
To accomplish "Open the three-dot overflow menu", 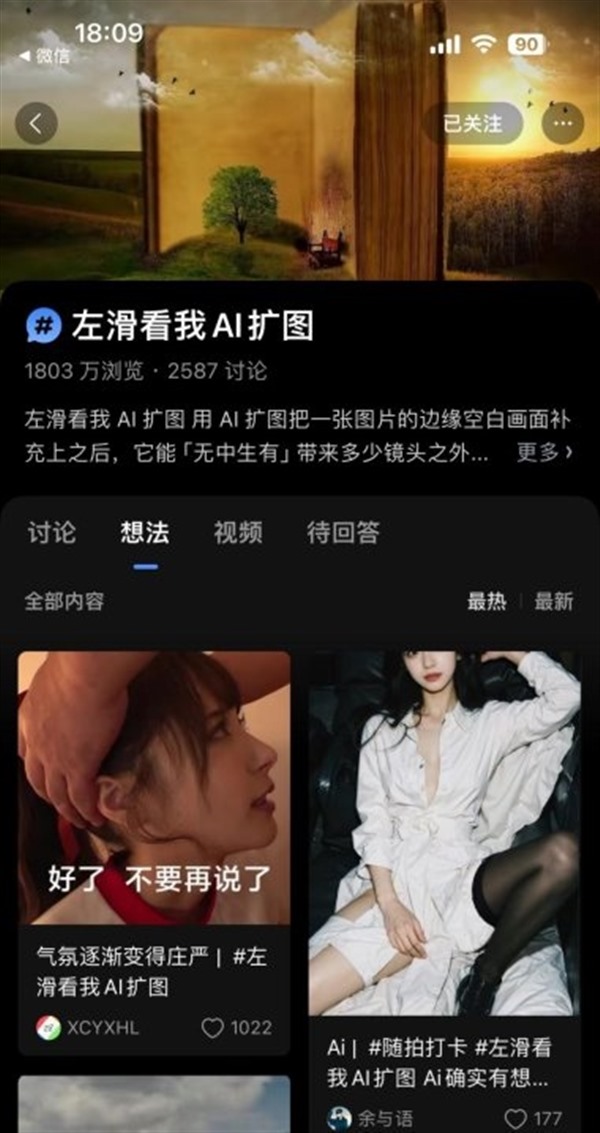I will [562, 124].
